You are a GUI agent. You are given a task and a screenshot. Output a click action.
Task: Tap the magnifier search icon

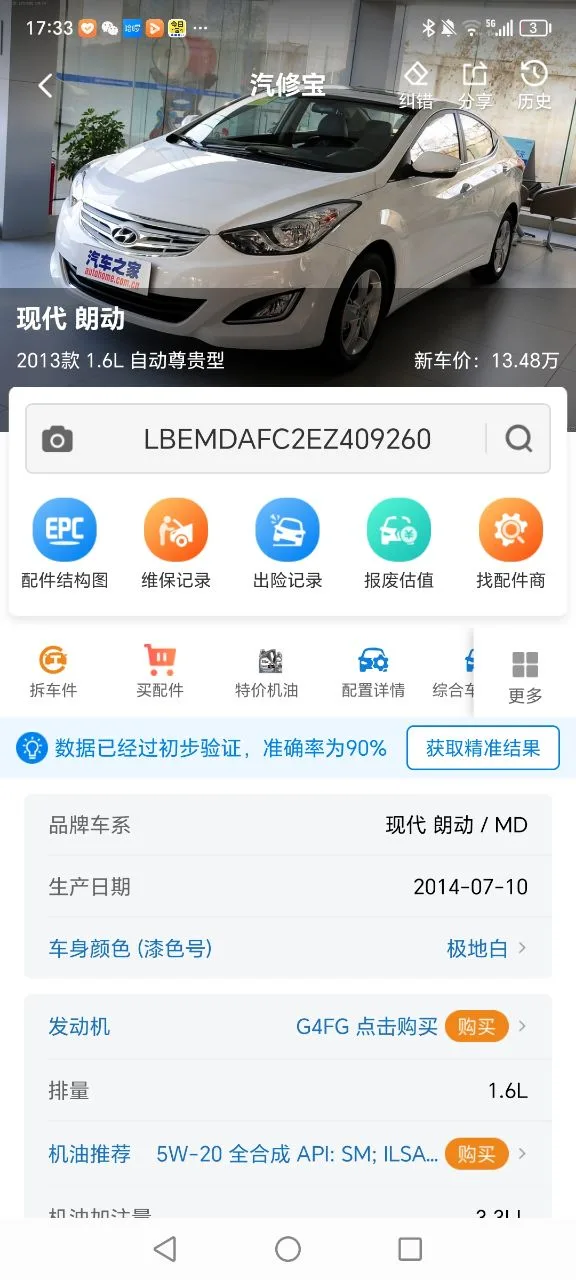519,439
